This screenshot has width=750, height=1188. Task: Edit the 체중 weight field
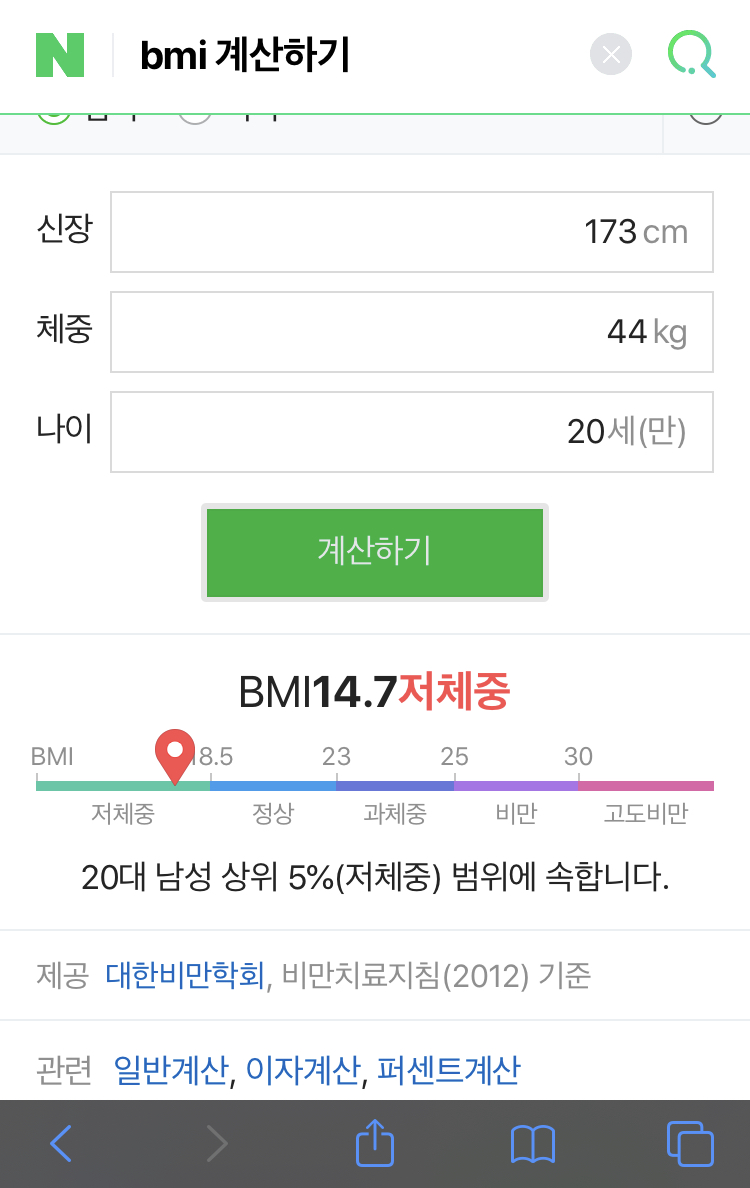coord(411,332)
